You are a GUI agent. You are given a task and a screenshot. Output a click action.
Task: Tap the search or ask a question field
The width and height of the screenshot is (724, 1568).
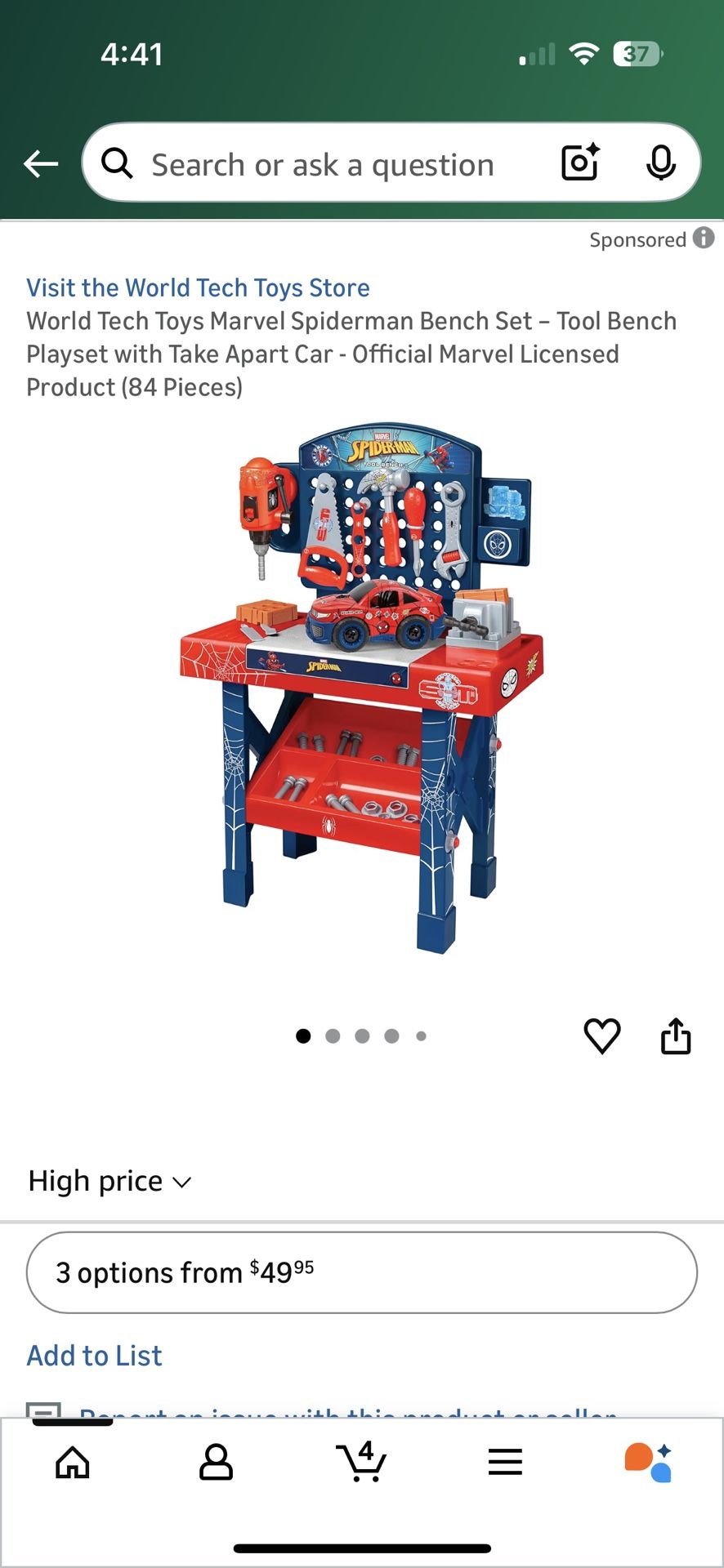pyautogui.click(x=323, y=164)
